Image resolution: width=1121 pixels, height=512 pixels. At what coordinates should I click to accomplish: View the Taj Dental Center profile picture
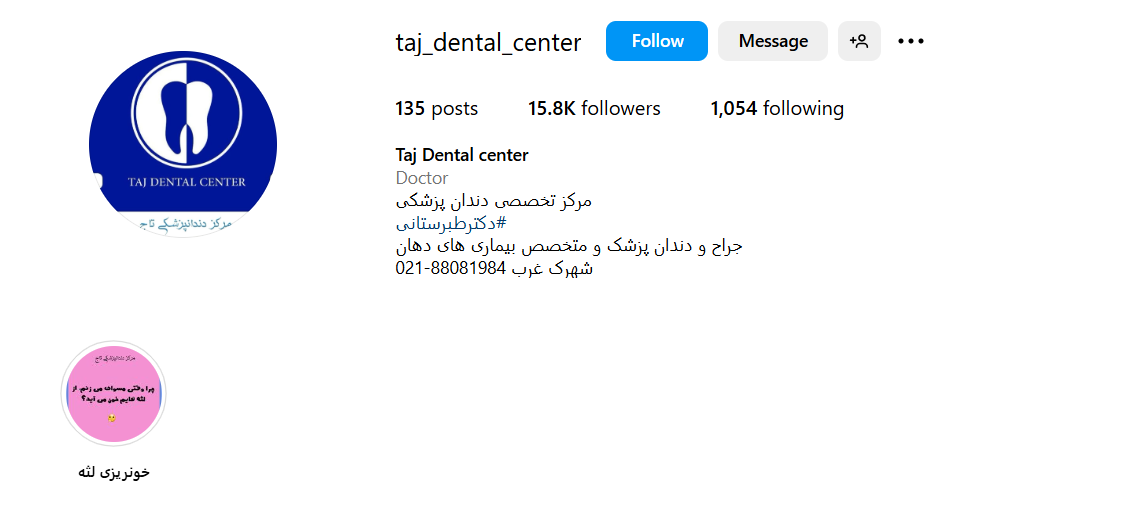[x=183, y=143]
